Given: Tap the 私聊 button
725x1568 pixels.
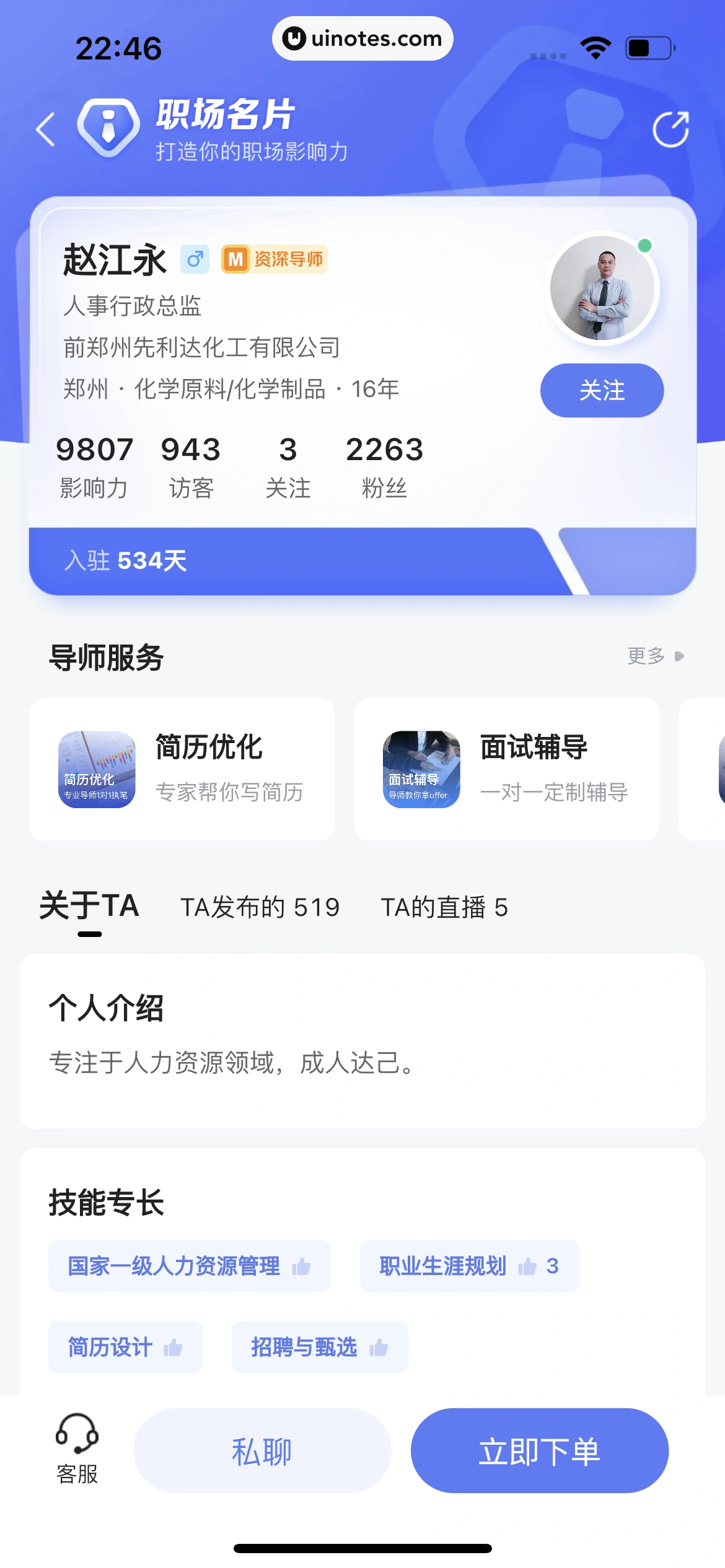Looking at the screenshot, I should click(261, 1450).
